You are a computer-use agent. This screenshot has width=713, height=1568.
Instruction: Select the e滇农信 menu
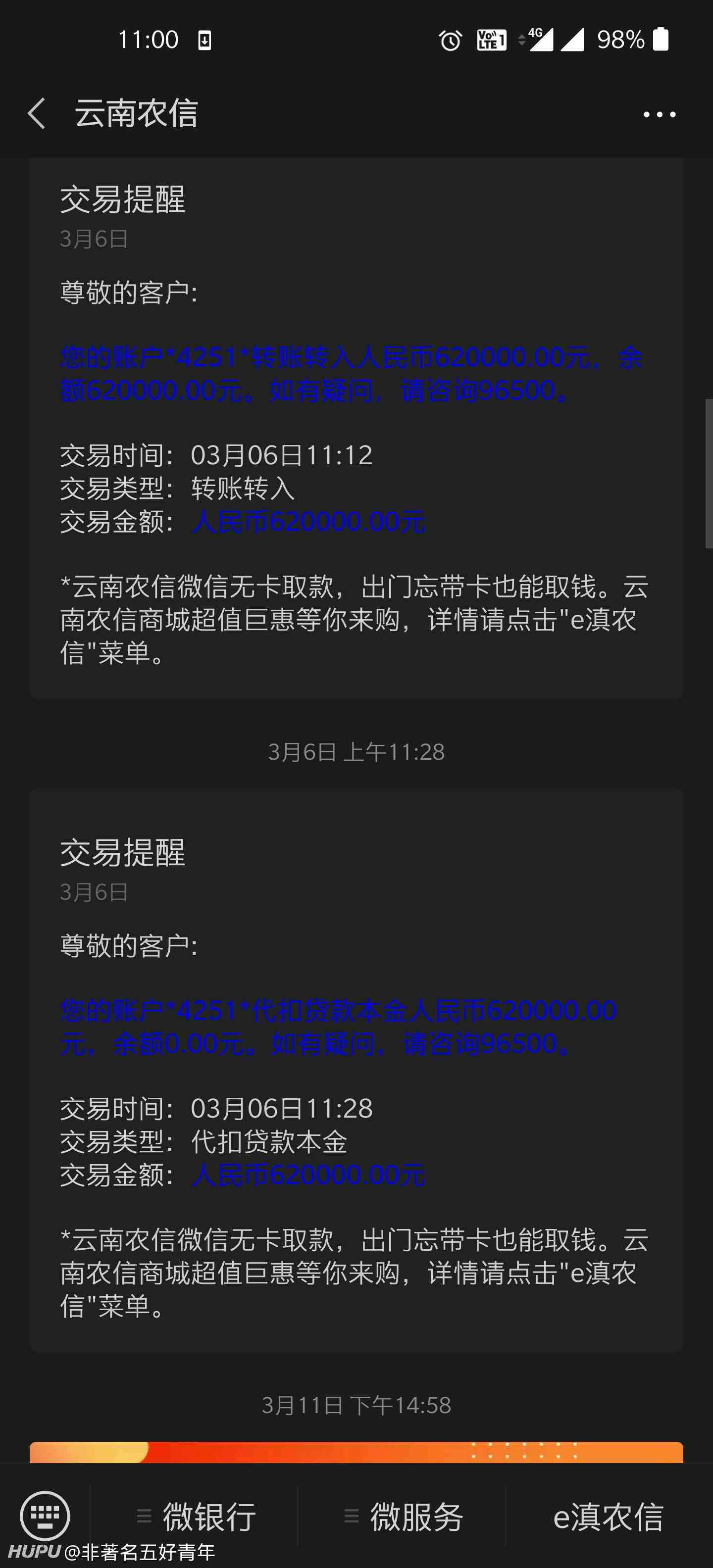click(x=609, y=1516)
